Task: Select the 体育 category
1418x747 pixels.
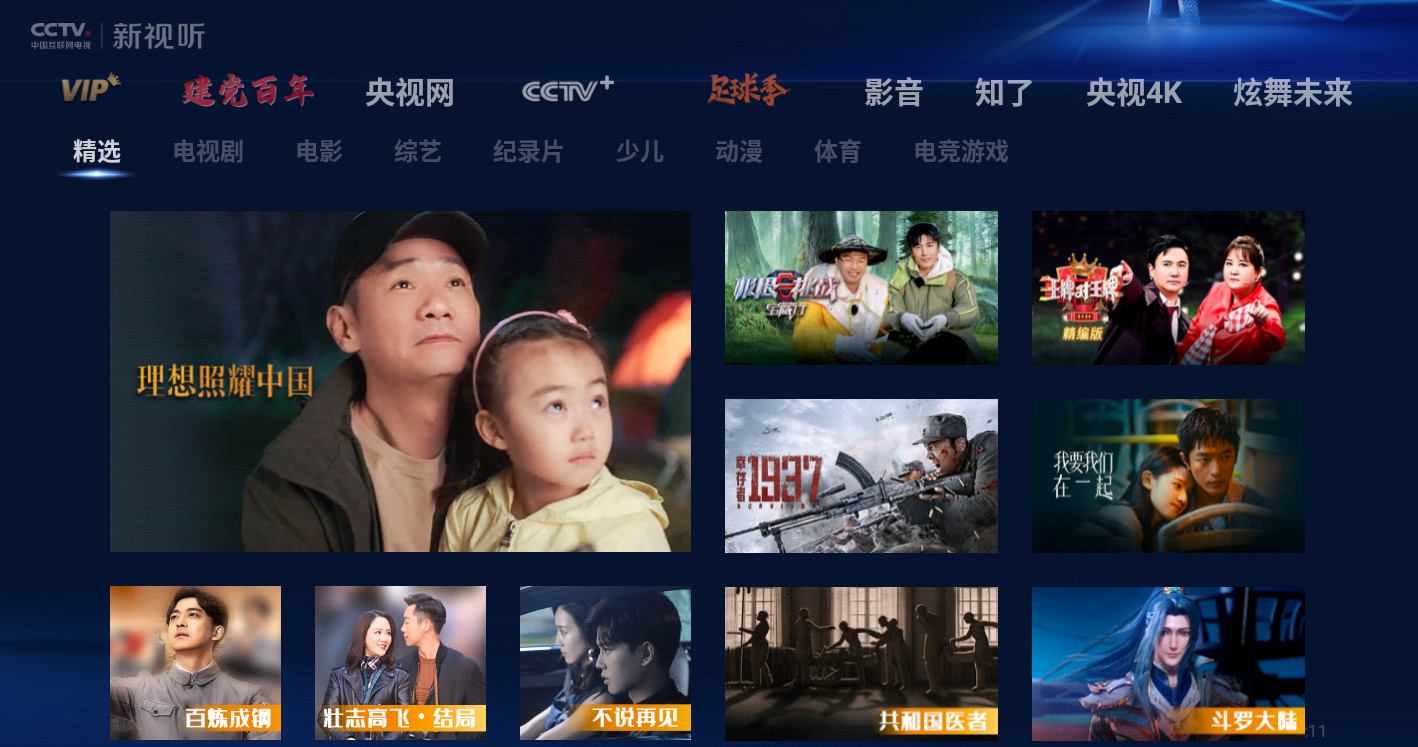Action: pyautogui.click(x=837, y=152)
